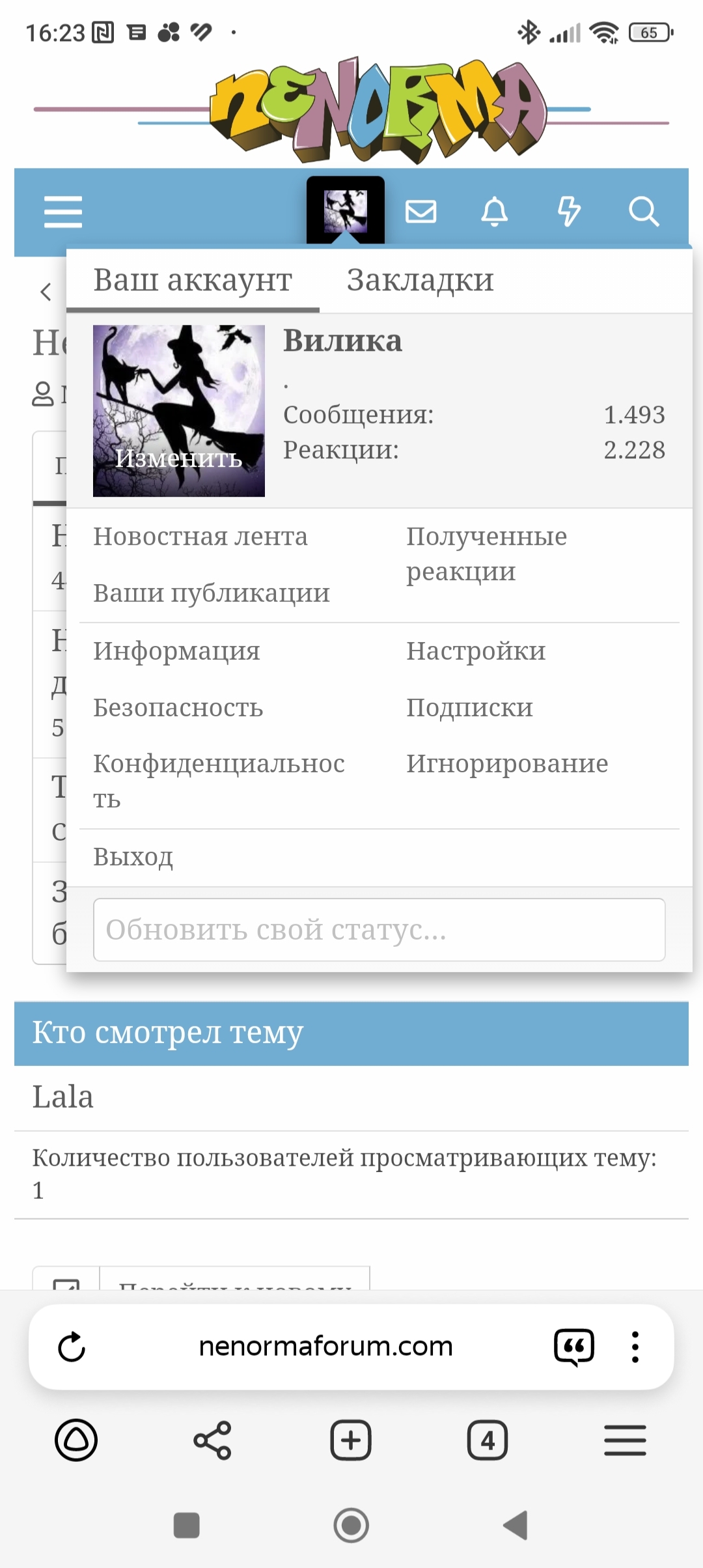Image resolution: width=703 pixels, height=1568 pixels.
Task: Change avatar via Изменить
Action: coord(178,458)
